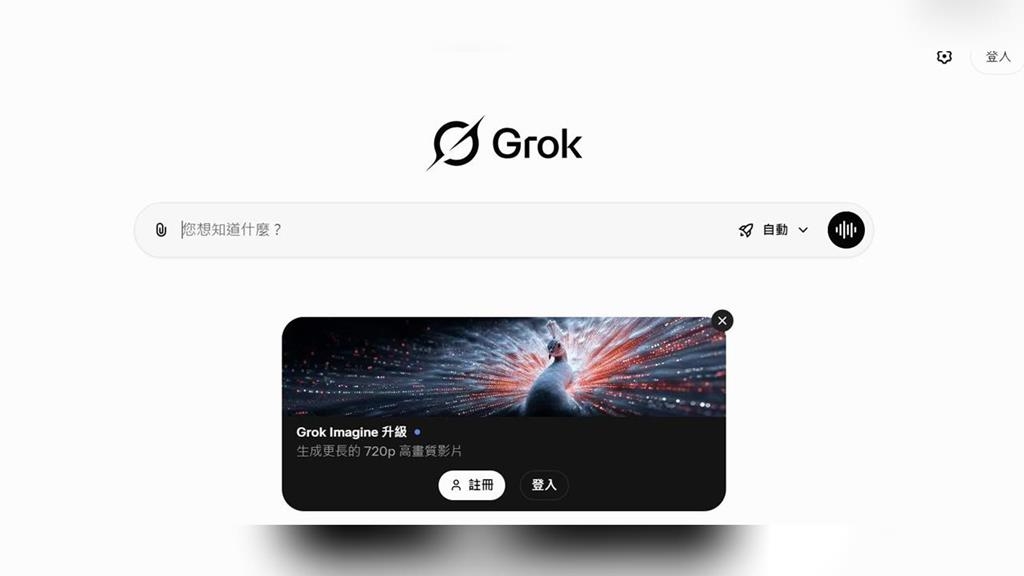Viewport: 1024px width, 576px height.
Task: Dismiss the Grok Imagine upgrade banner
Action: (722, 320)
